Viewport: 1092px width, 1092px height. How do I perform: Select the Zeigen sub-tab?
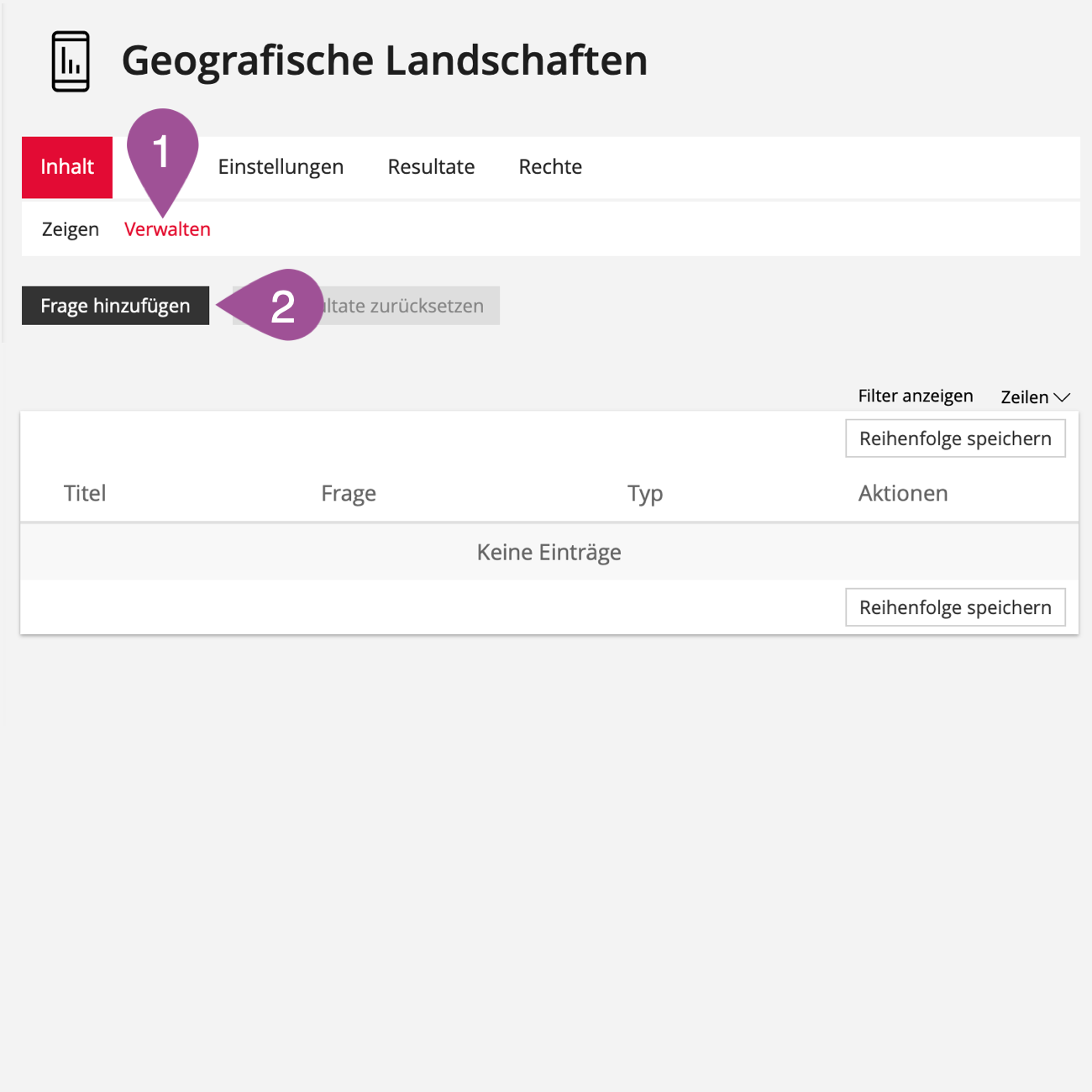[x=71, y=229]
